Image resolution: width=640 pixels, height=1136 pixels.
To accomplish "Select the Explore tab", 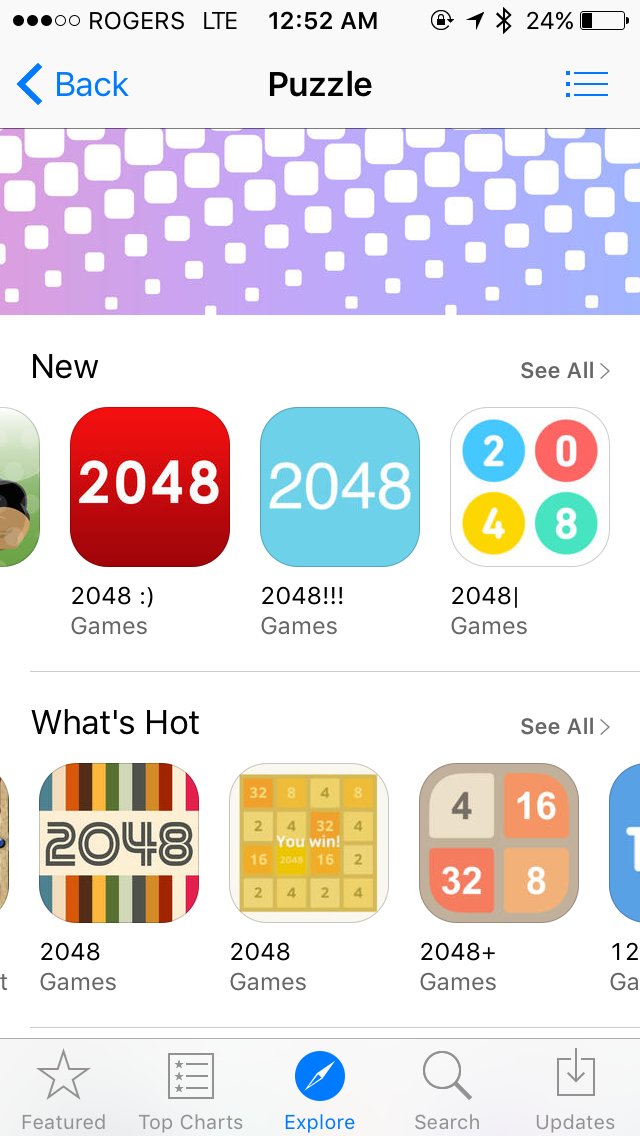I will coord(320,1089).
